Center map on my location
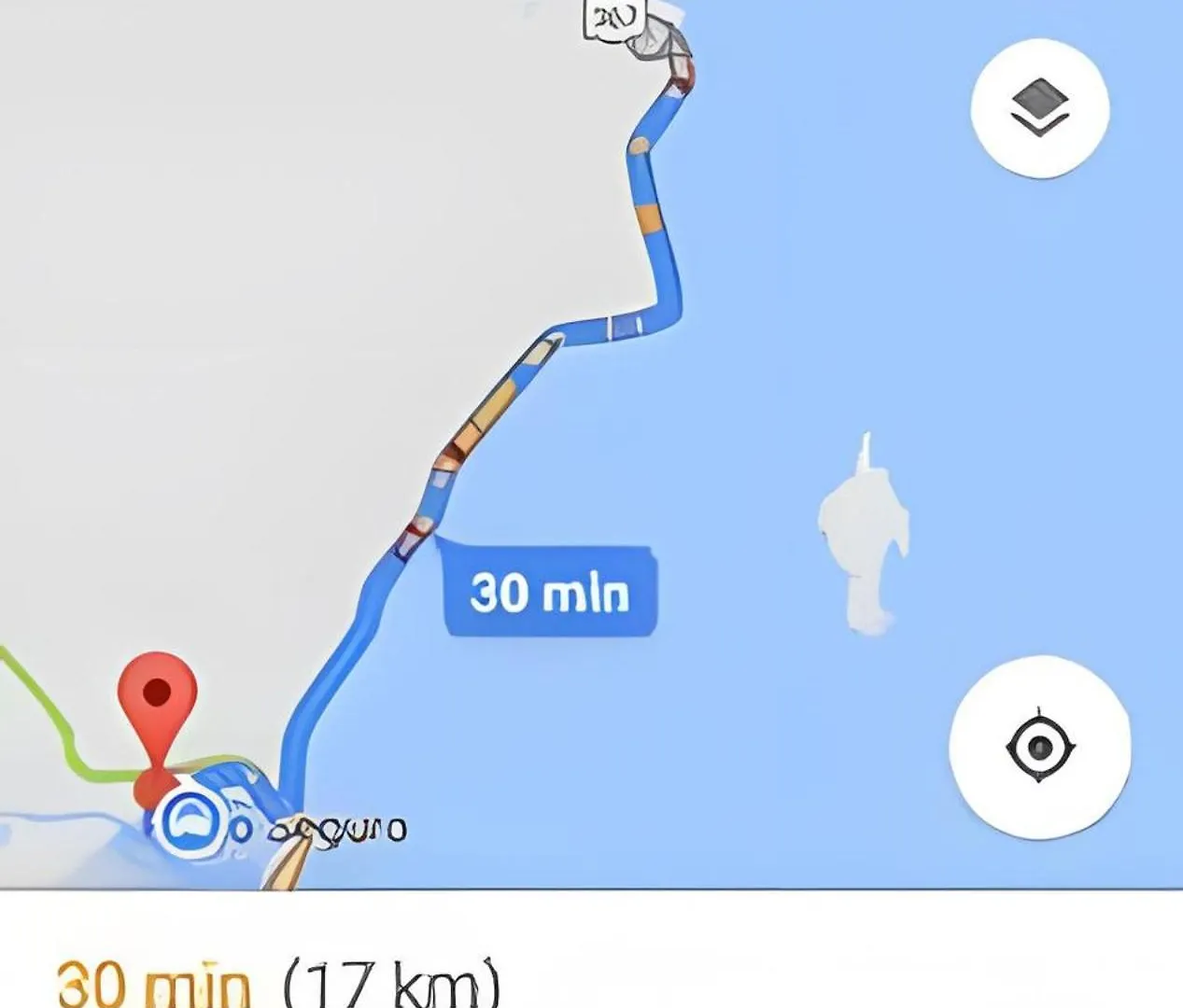The width and height of the screenshot is (1183, 1008). coord(1039,747)
